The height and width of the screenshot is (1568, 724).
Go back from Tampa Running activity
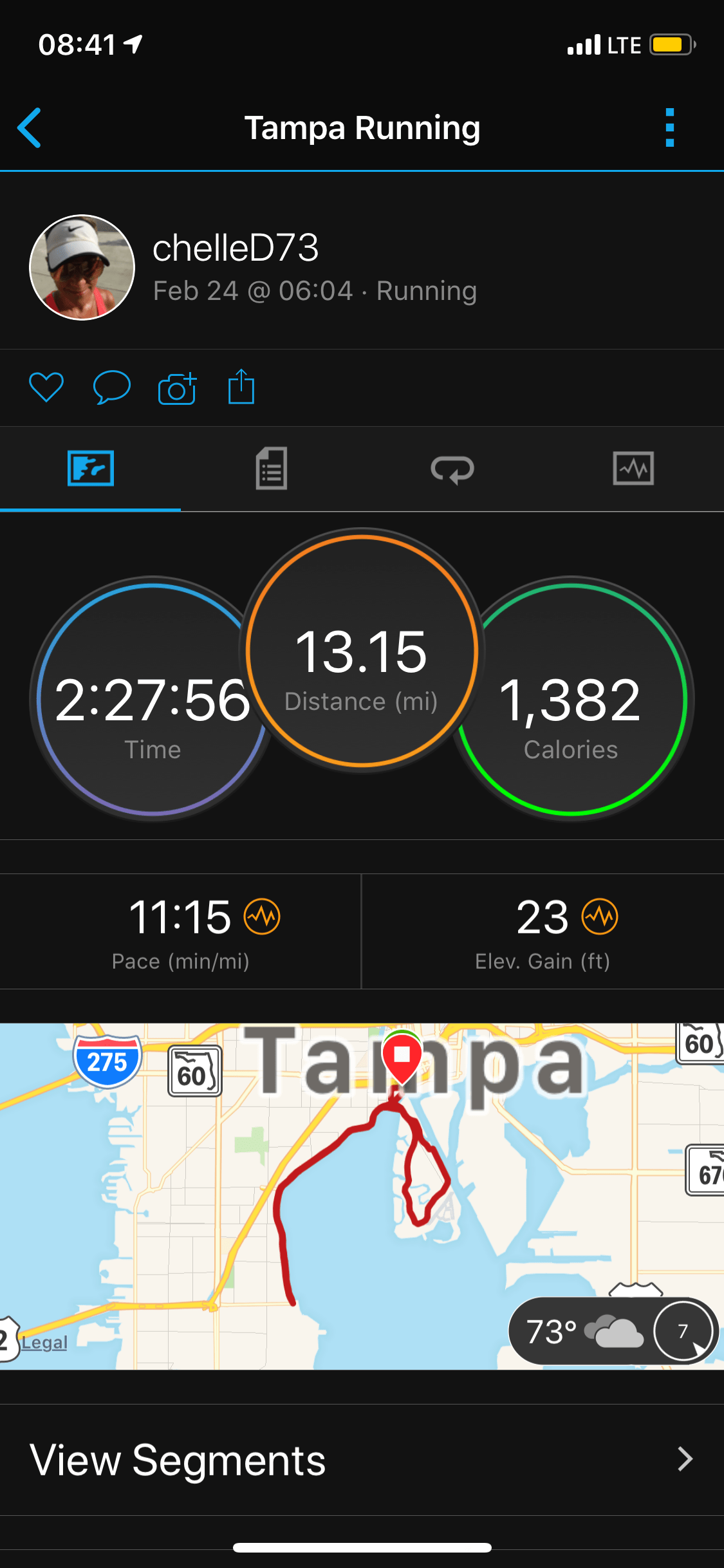click(30, 128)
